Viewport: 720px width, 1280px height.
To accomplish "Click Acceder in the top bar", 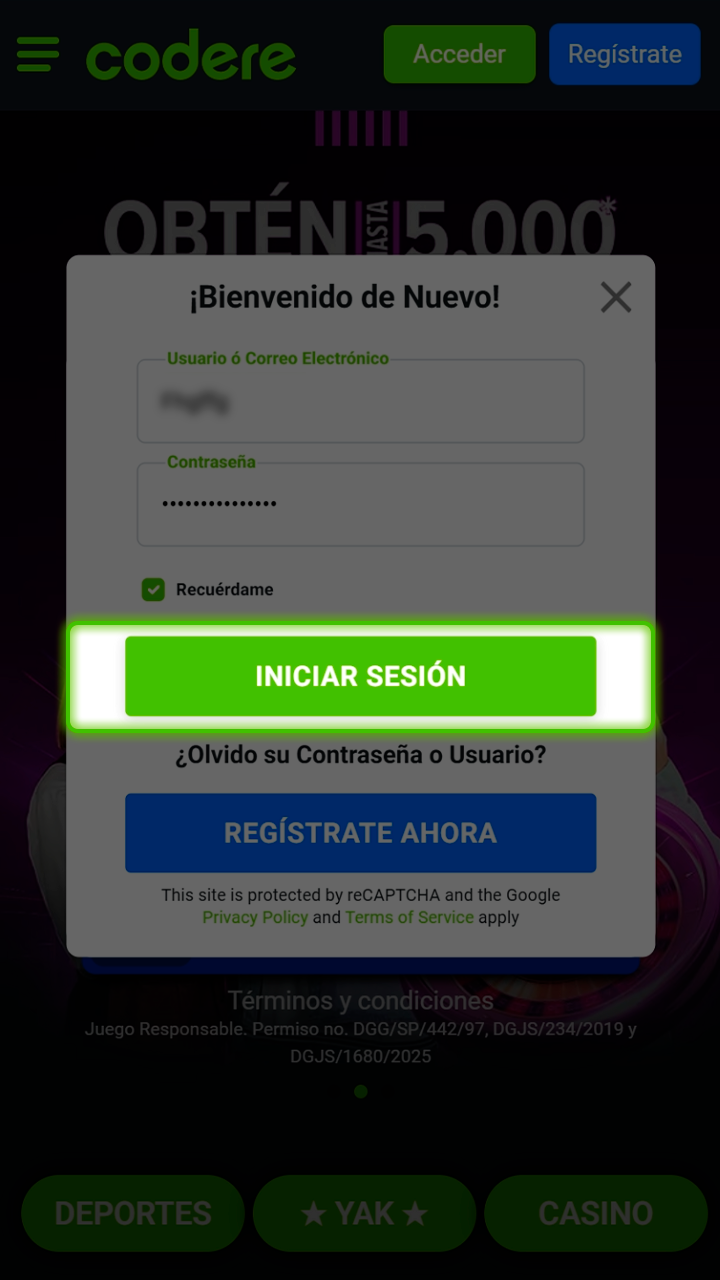I will [x=459, y=55].
